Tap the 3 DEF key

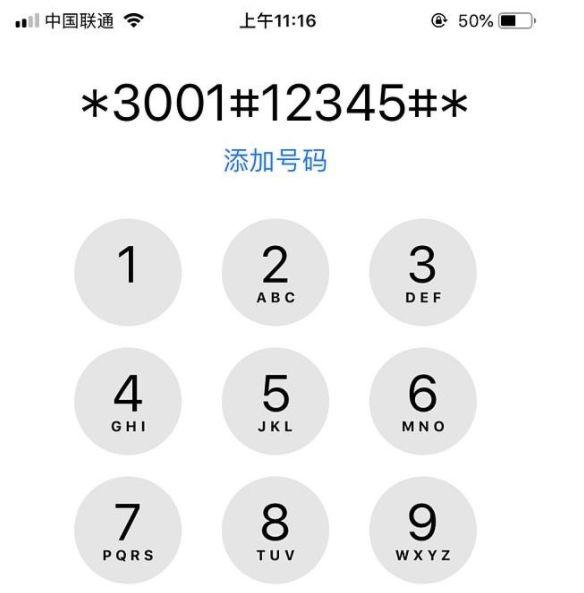click(423, 272)
